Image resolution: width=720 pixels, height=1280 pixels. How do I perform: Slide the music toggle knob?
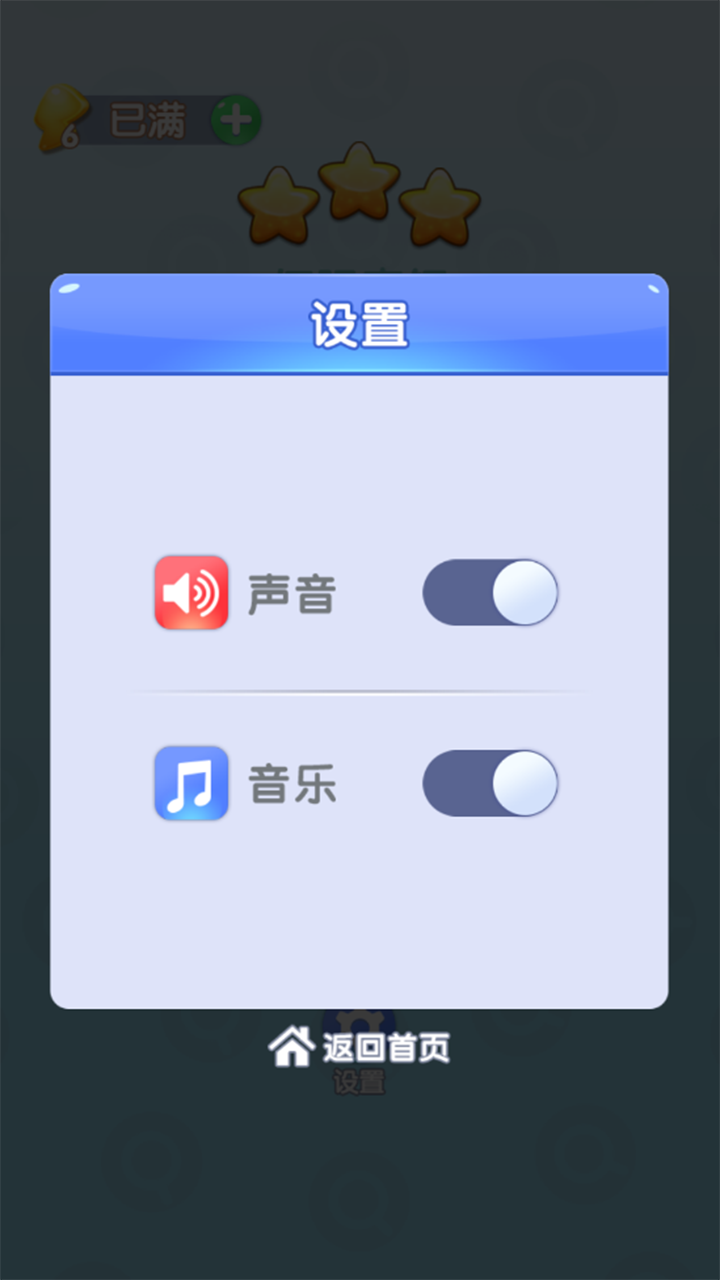click(x=520, y=784)
